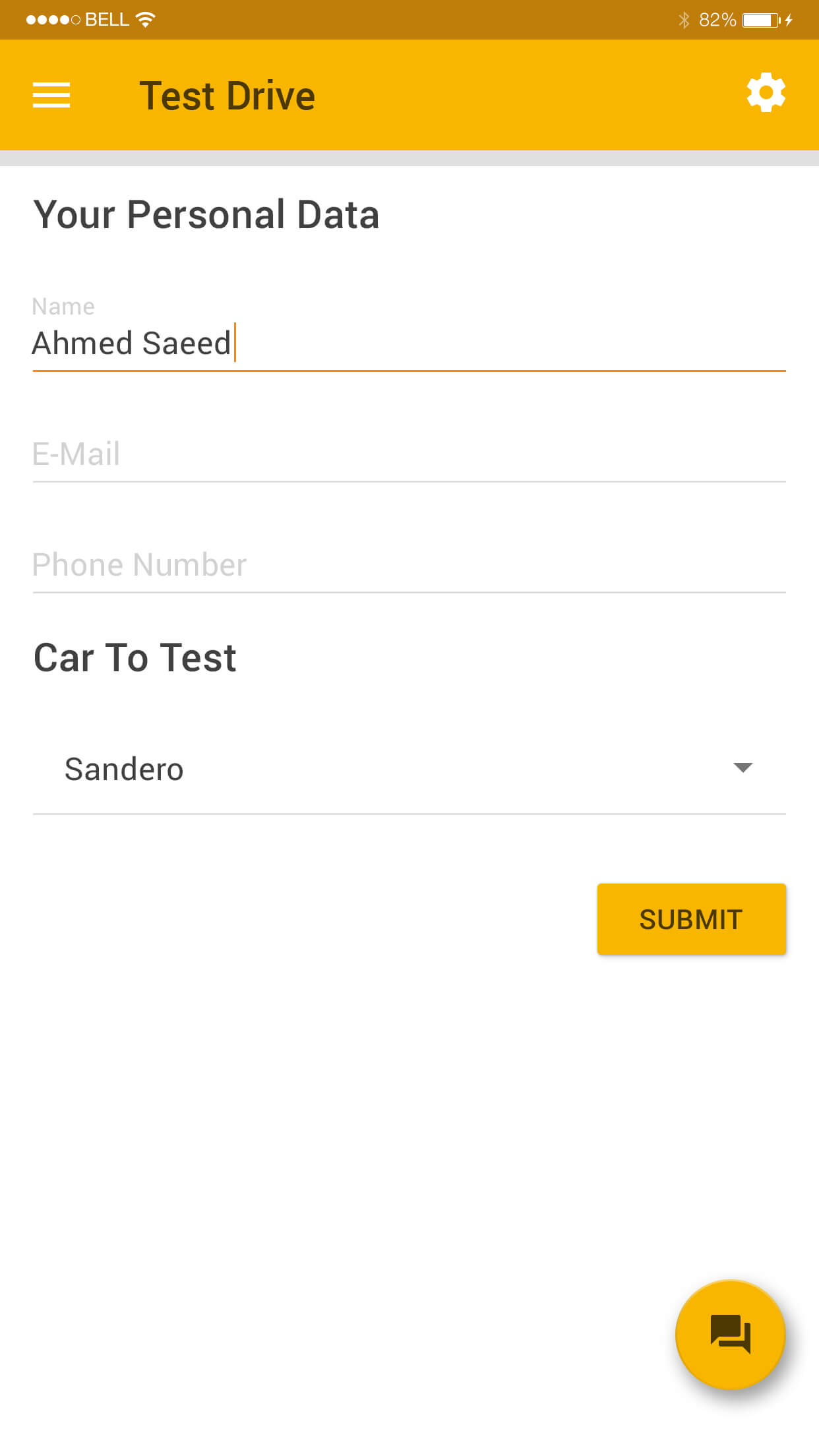Focus the E-Mail input field
Screen dimensions: 819x1456
click(409, 454)
